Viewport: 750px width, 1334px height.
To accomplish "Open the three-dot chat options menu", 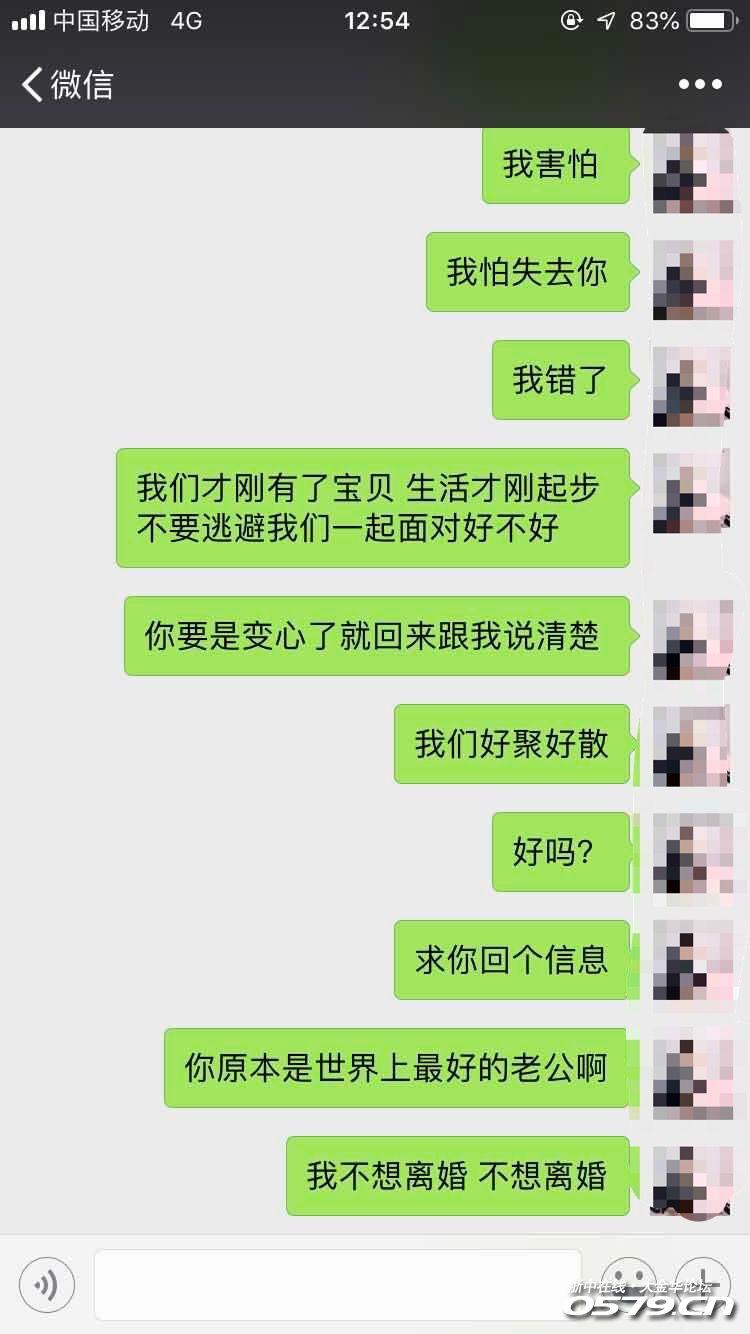I will click(700, 85).
